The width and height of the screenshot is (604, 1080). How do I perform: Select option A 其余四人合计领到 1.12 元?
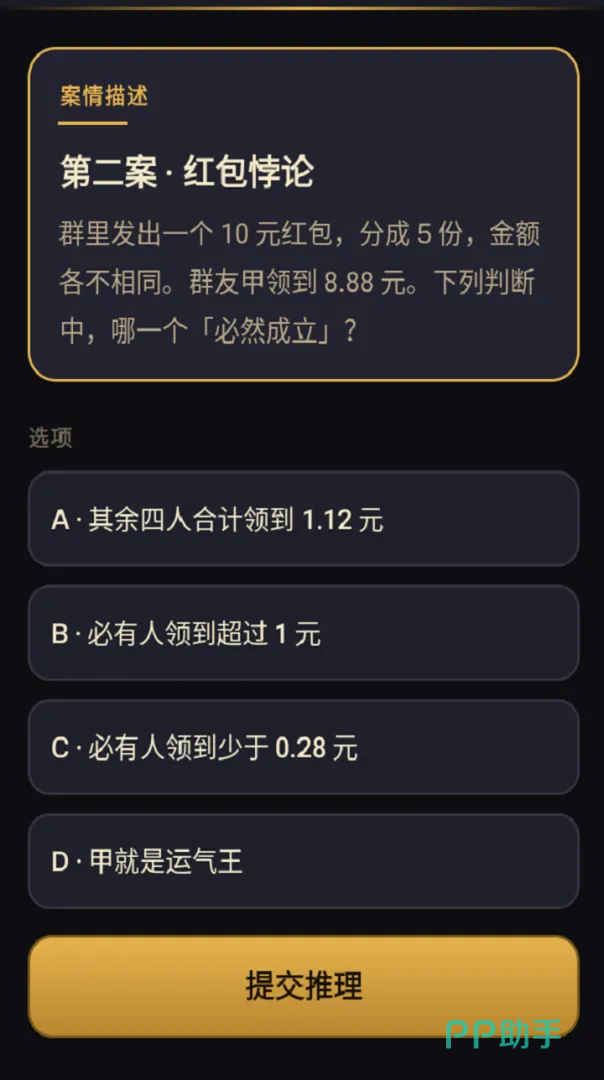tap(303, 519)
